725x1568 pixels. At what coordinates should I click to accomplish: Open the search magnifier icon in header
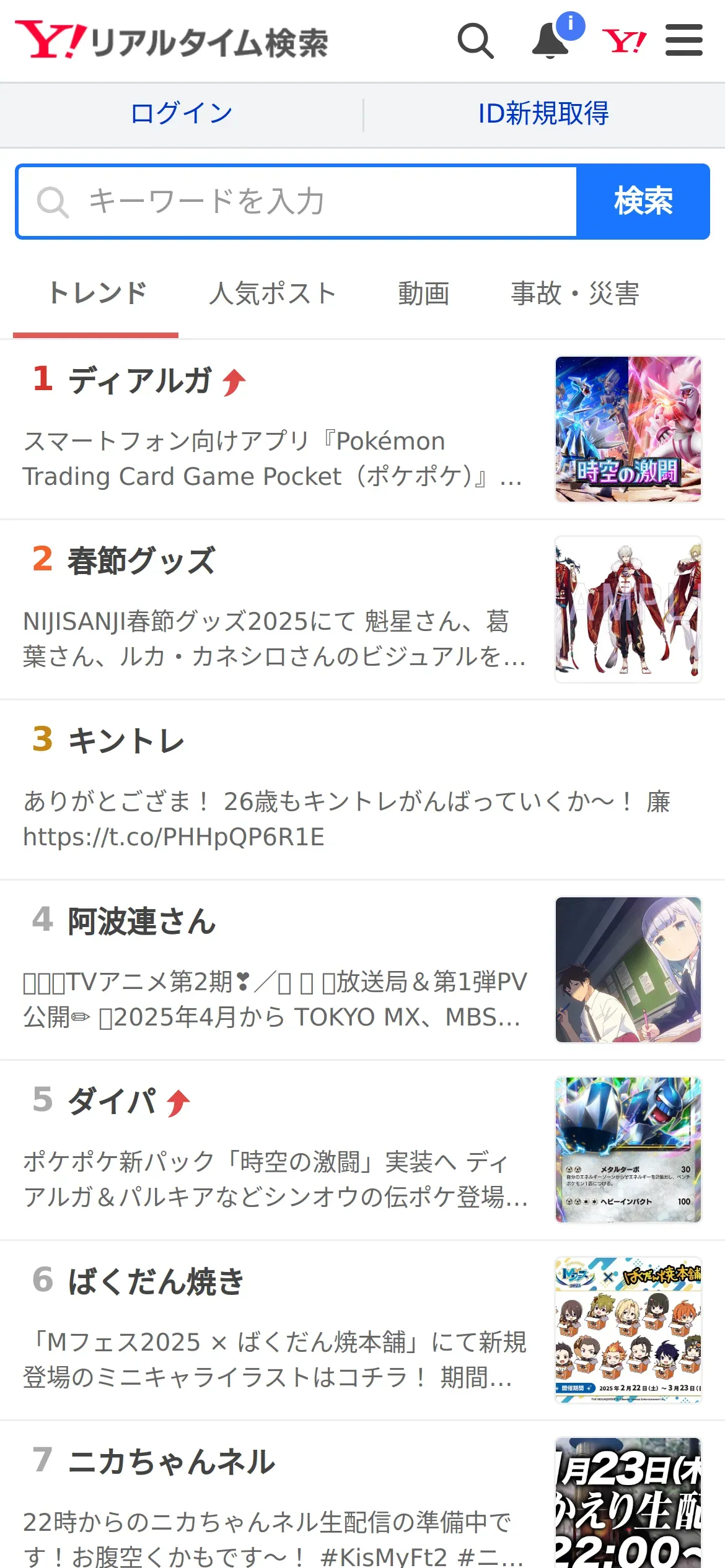coord(475,41)
